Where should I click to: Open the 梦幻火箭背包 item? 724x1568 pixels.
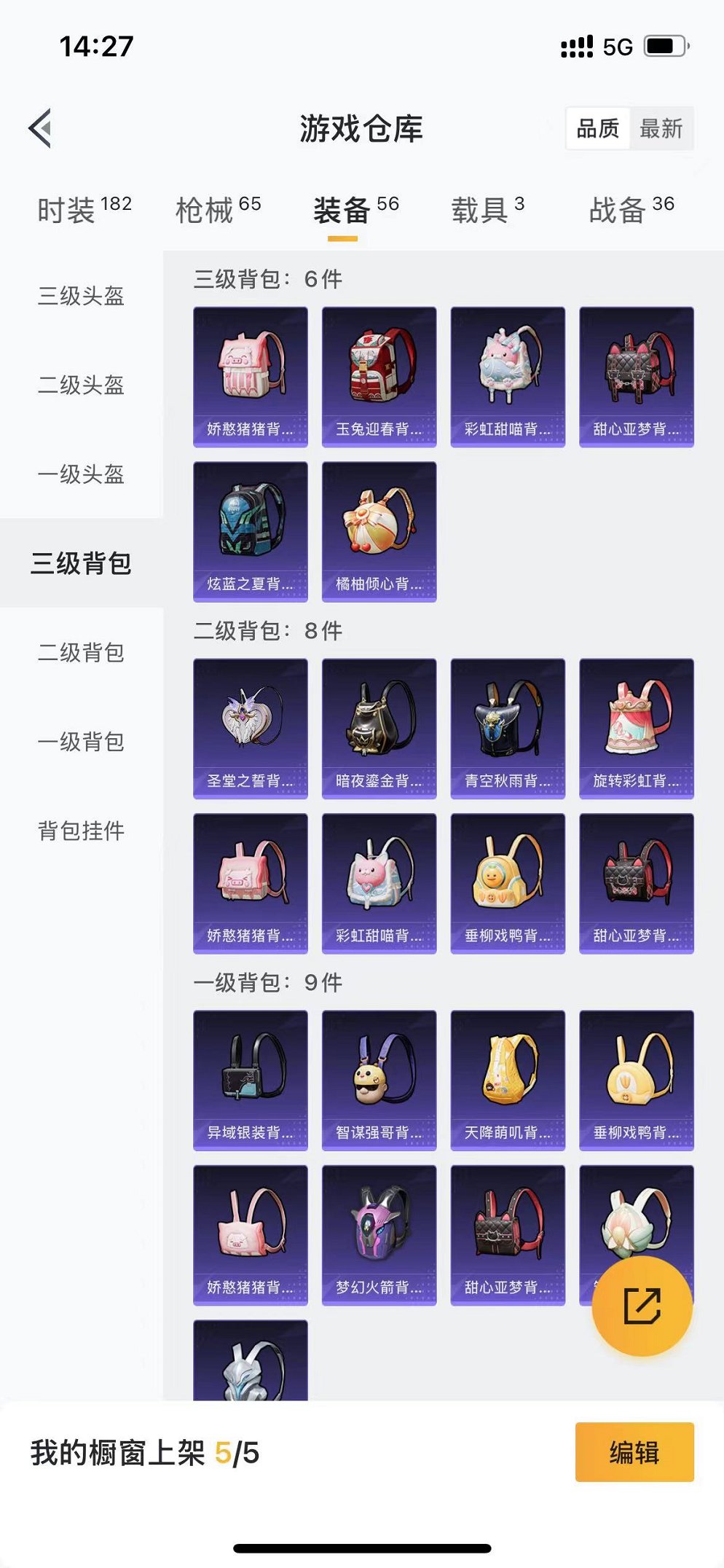[x=379, y=1235]
